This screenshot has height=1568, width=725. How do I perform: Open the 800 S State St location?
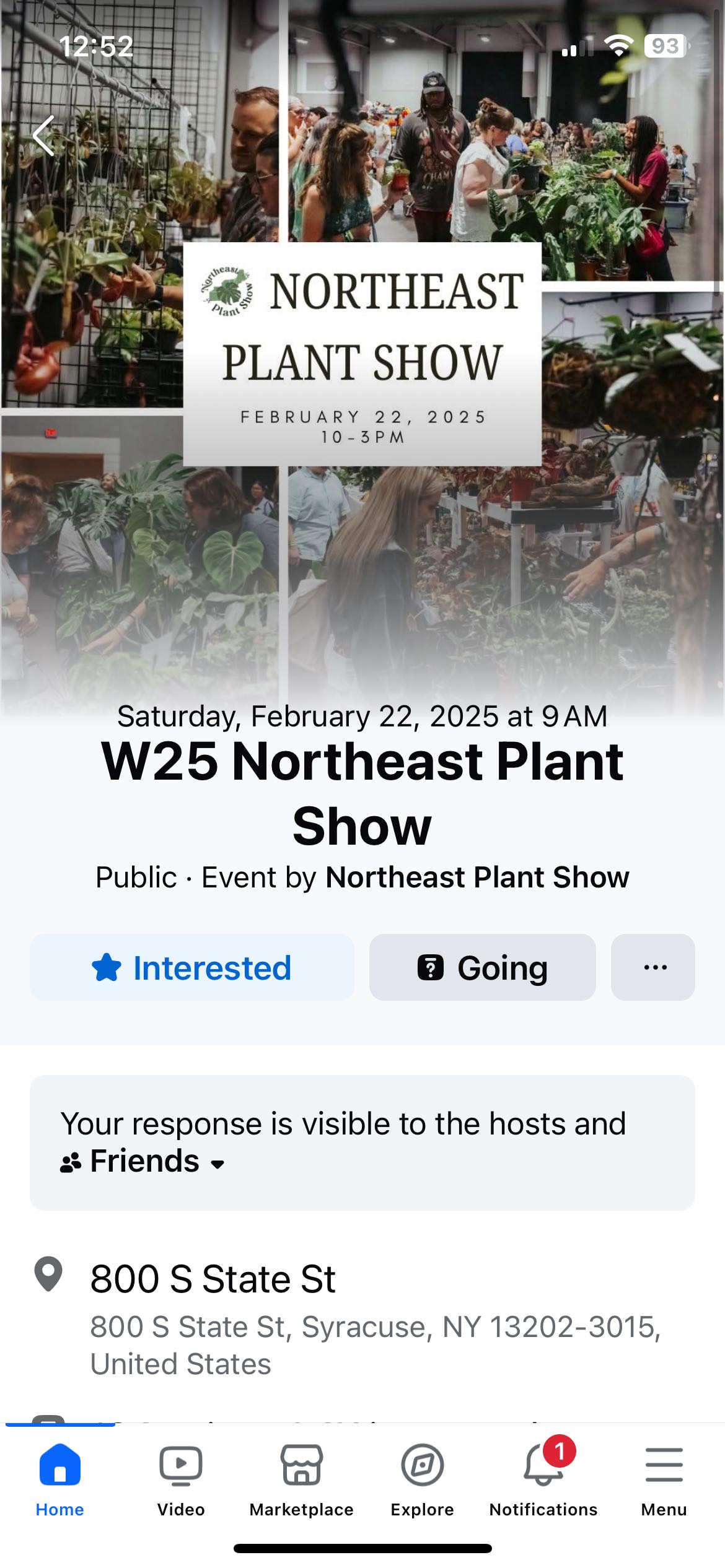point(213,1279)
